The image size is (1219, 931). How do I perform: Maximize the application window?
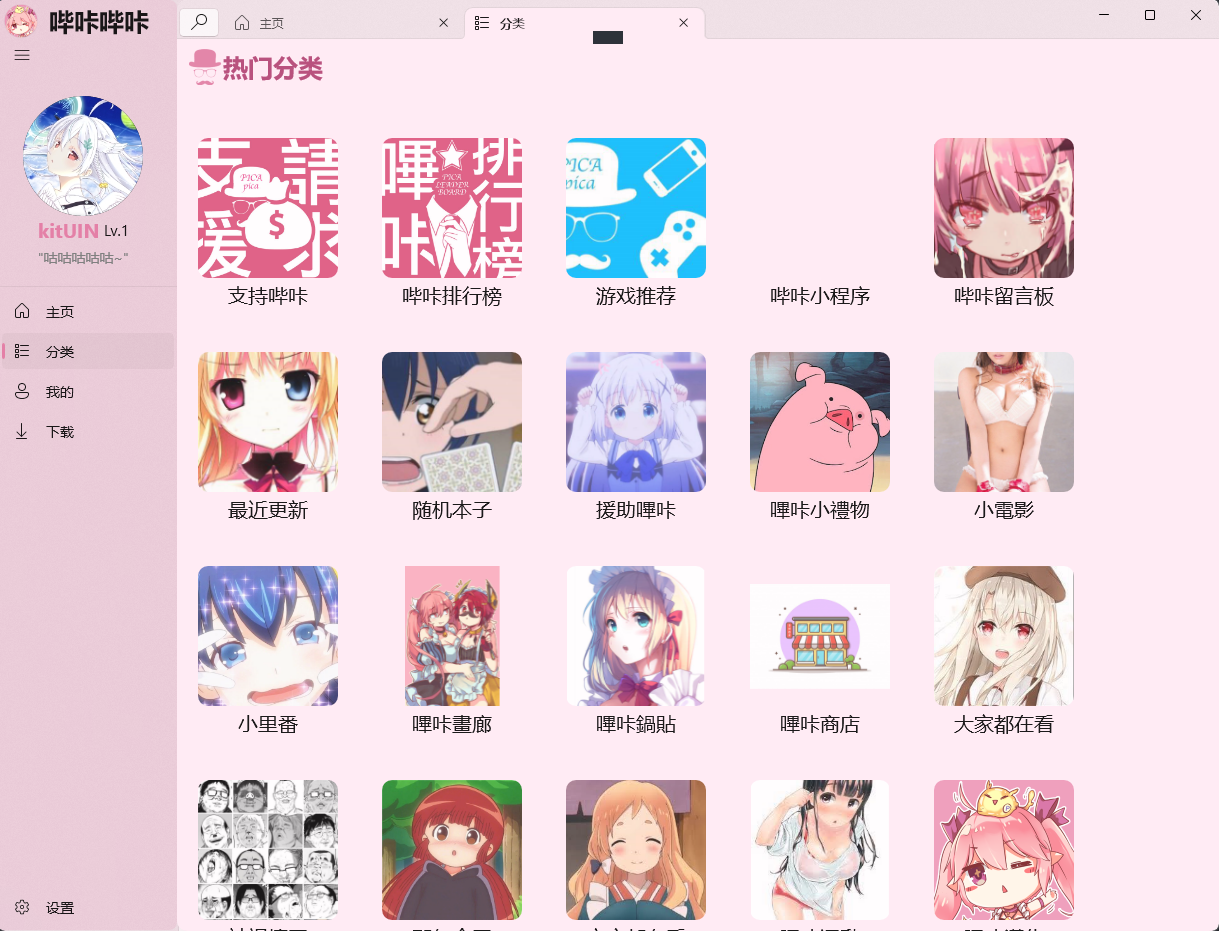(1150, 15)
